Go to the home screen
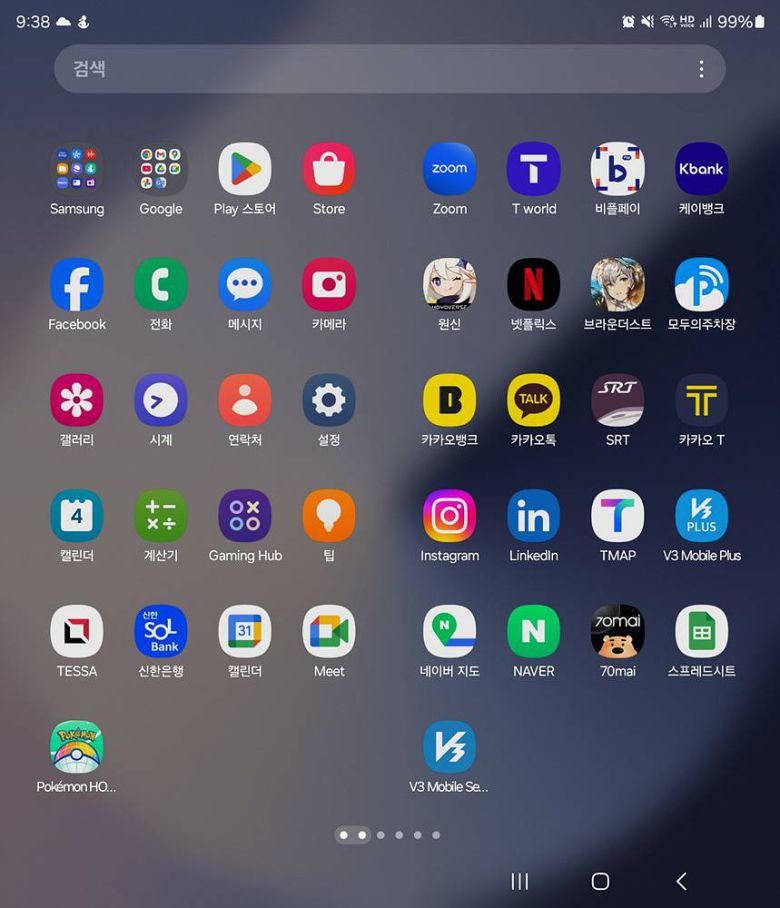Viewport: 780px width, 908px height. tap(600, 881)
